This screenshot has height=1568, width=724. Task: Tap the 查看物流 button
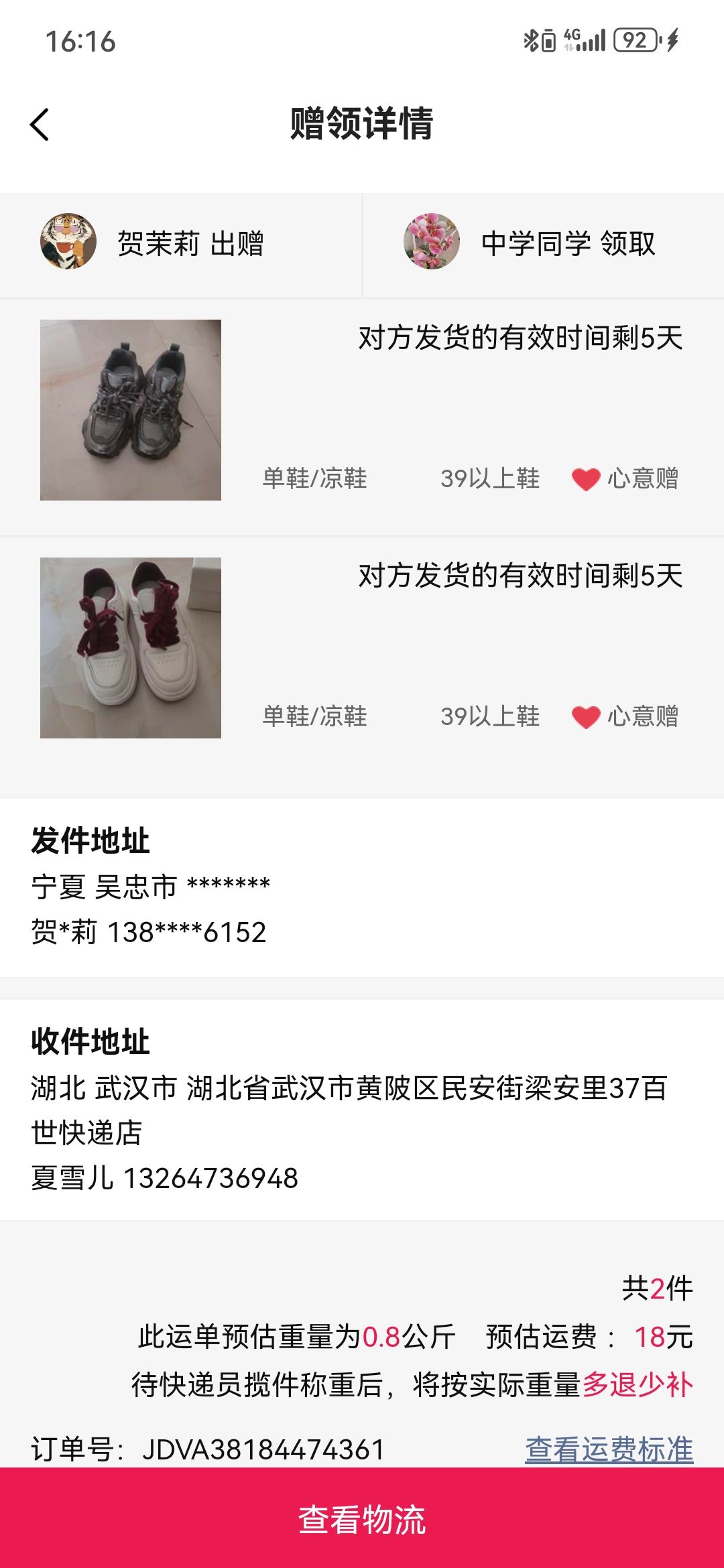coord(362,1518)
